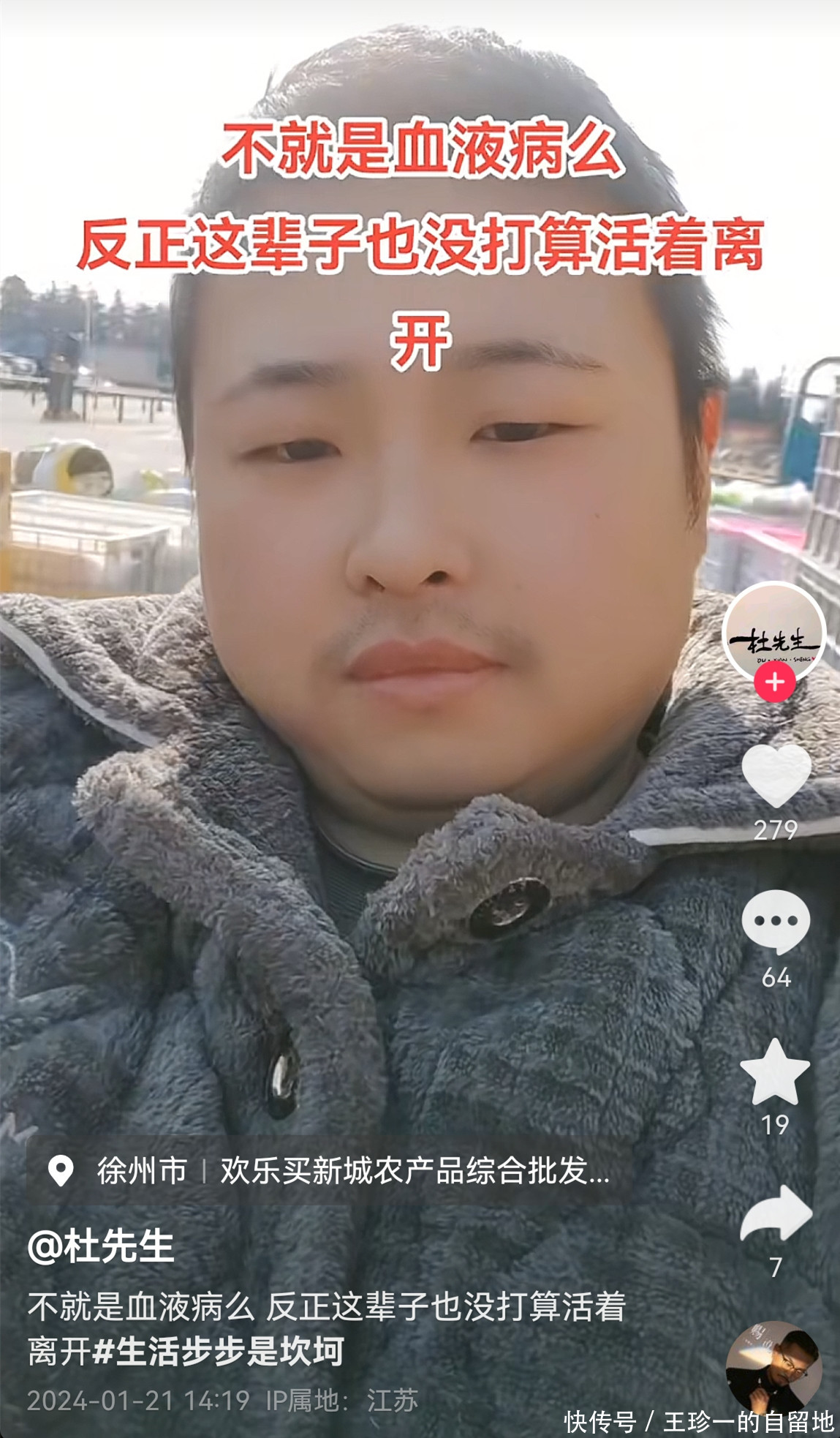840x1438 pixels.
Task: Open the 徐州市 location tag
Action: [329, 1171]
